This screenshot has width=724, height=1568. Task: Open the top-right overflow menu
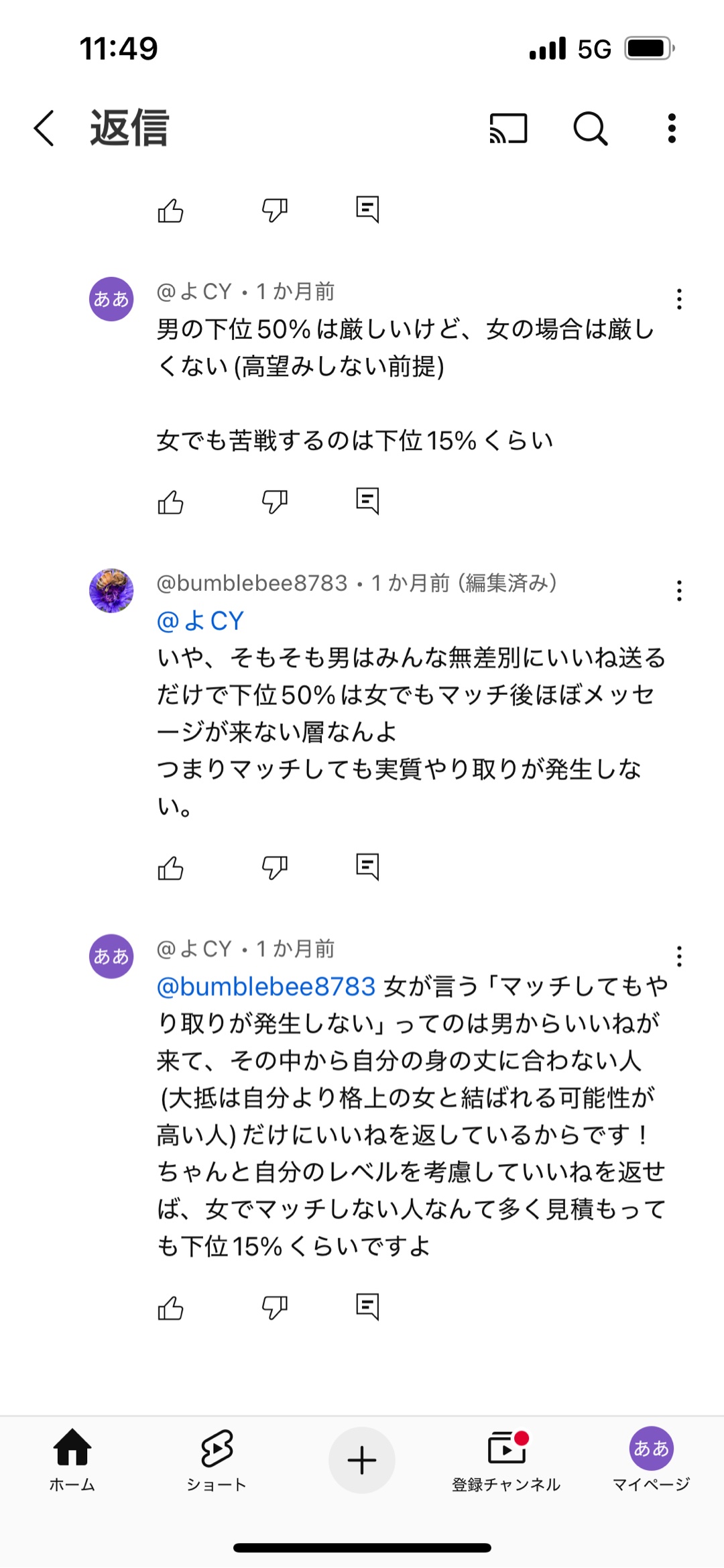pyautogui.click(x=671, y=128)
